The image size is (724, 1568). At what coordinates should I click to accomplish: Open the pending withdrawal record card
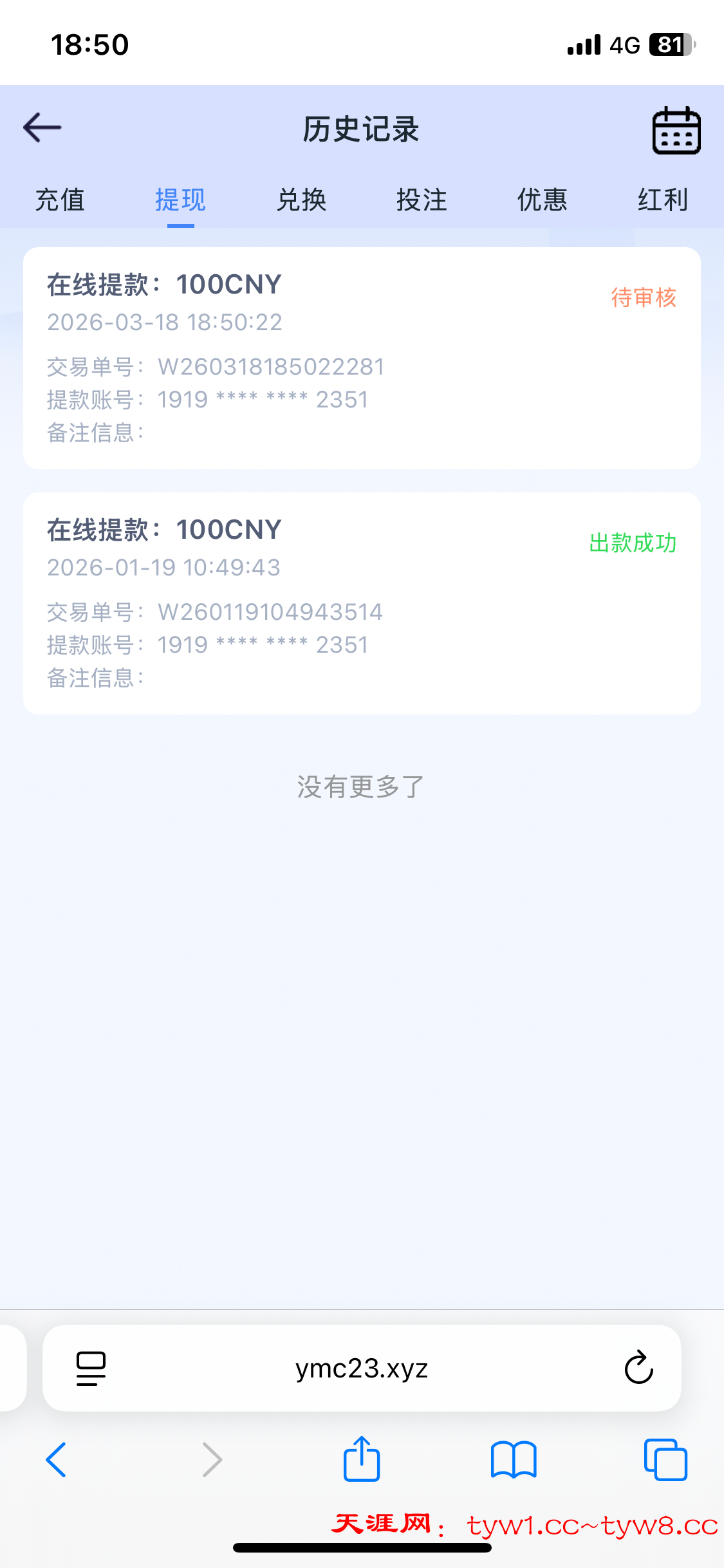(362, 357)
